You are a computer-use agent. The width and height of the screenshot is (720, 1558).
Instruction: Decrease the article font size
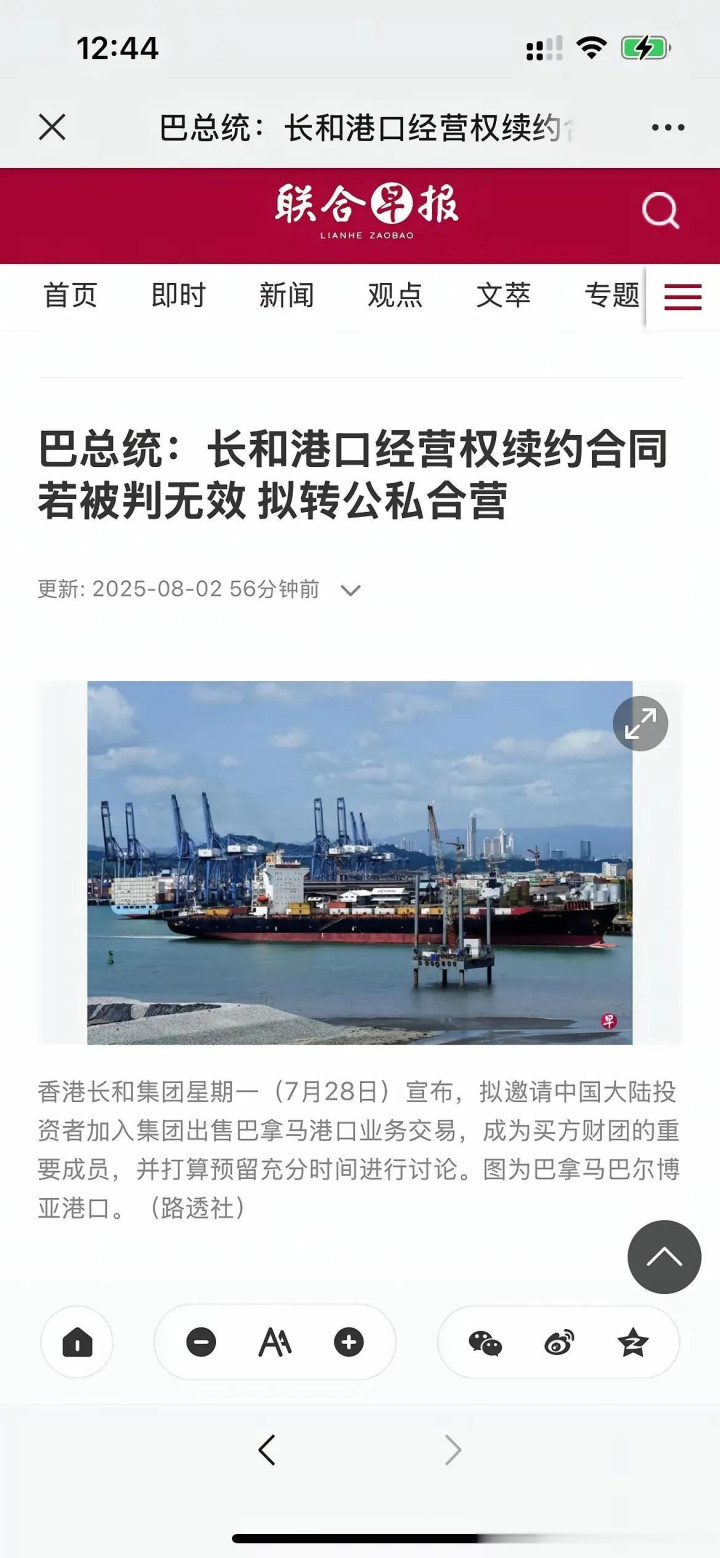point(201,1342)
